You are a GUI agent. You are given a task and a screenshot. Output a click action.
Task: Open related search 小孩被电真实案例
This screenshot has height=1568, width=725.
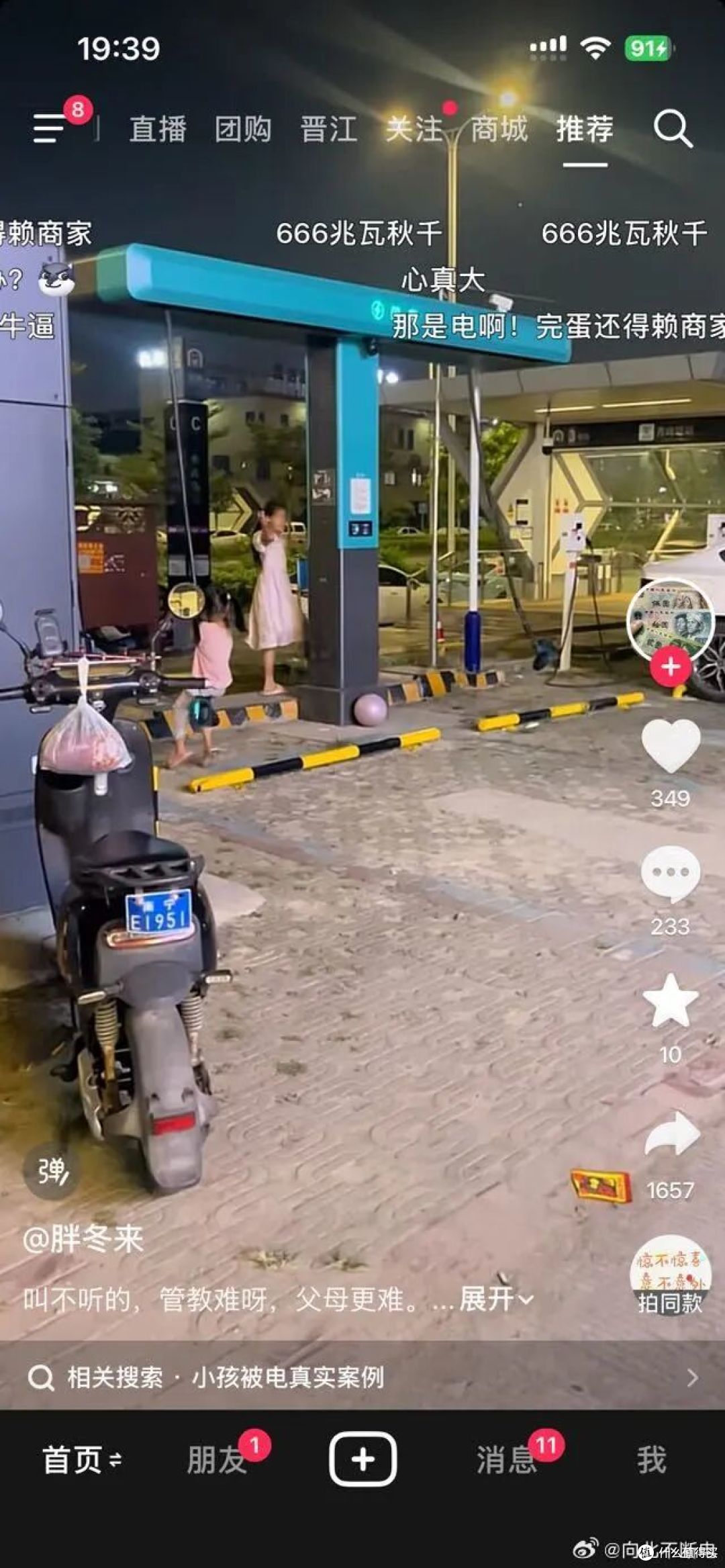click(x=362, y=1377)
